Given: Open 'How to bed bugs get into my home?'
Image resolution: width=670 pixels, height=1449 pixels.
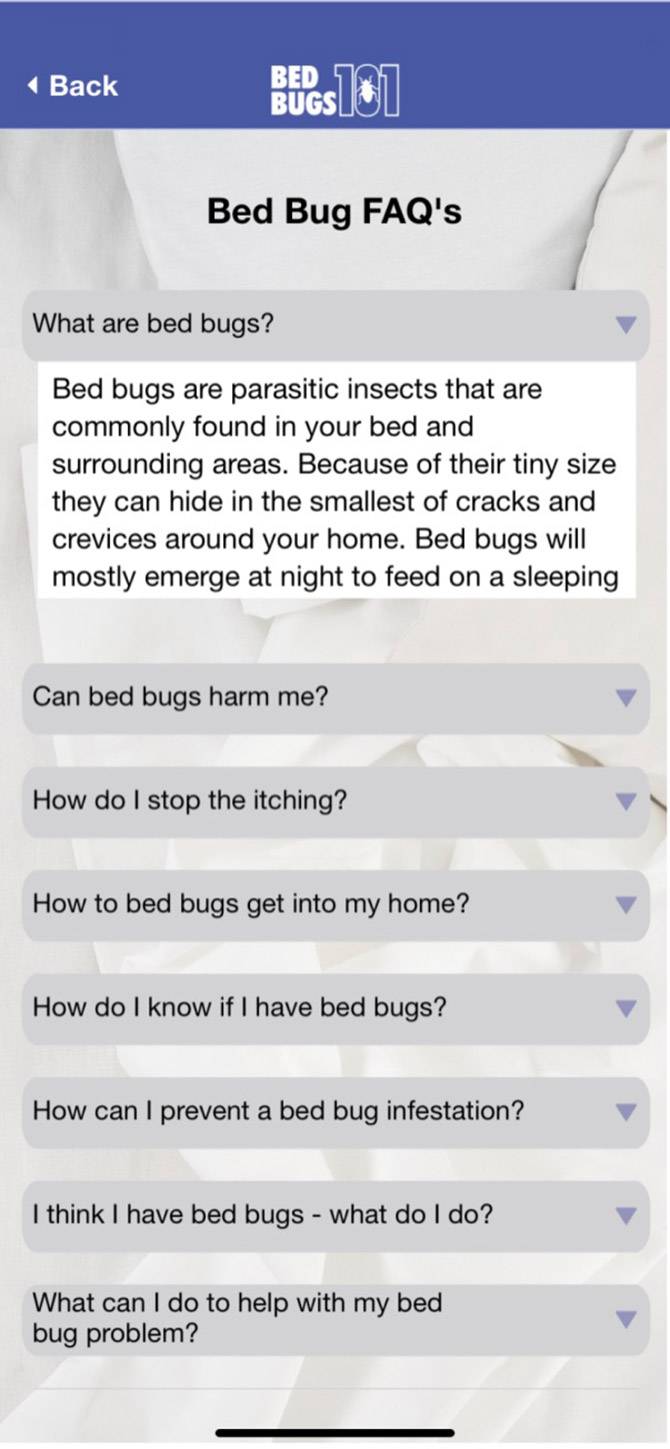Looking at the screenshot, I should tap(335, 905).
